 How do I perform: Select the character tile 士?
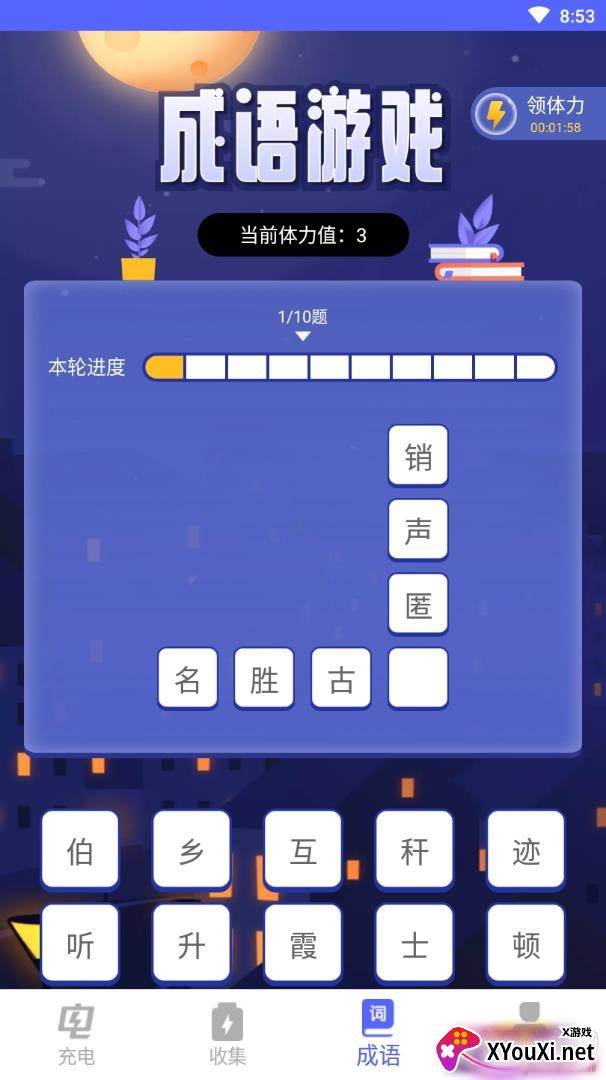coord(415,943)
